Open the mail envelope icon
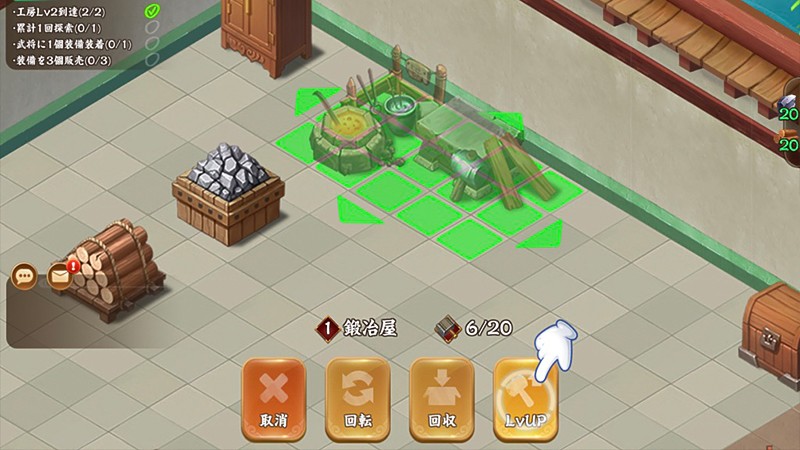The width and height of the screenshot is (800, 450). [x=61, y=277]
